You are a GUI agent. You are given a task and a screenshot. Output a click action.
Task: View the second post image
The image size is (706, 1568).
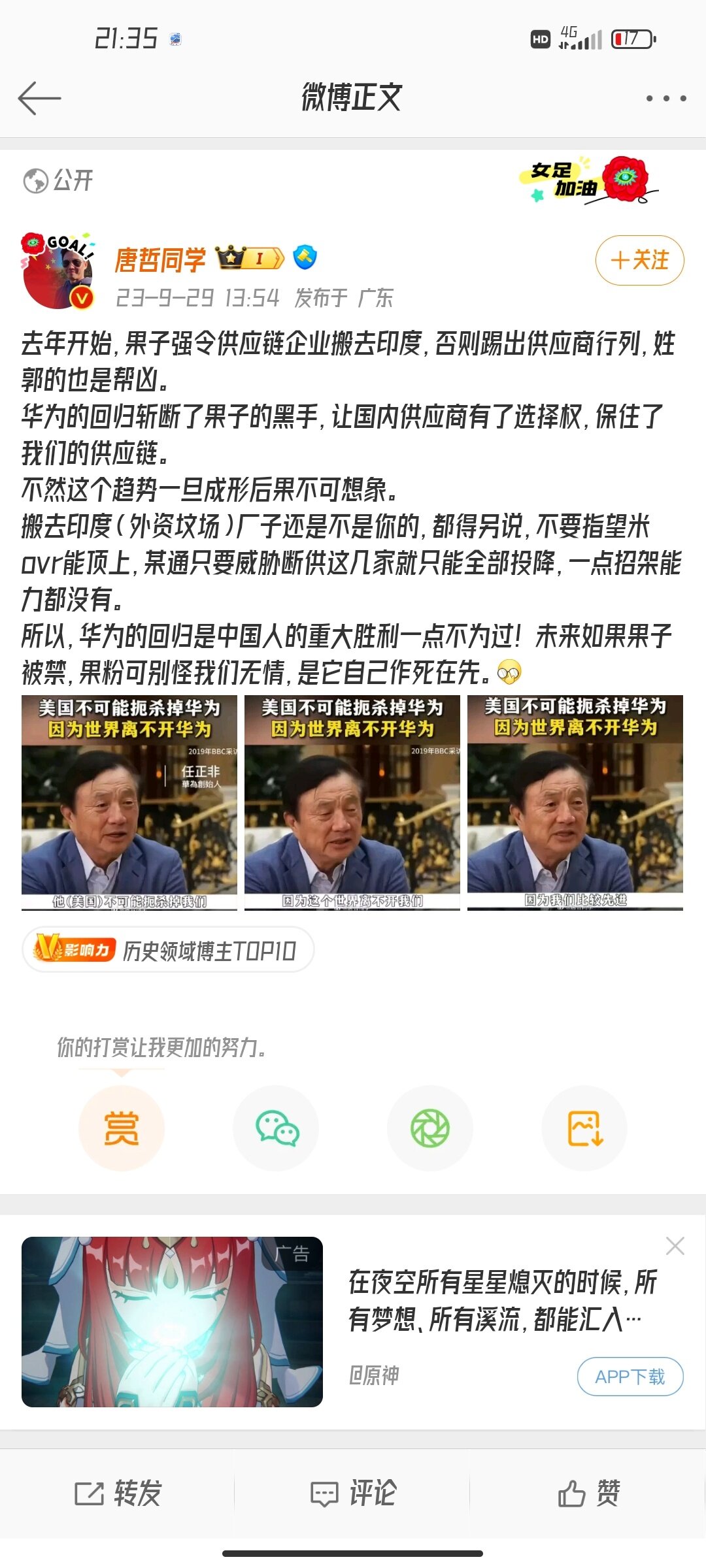coord(352,802)
